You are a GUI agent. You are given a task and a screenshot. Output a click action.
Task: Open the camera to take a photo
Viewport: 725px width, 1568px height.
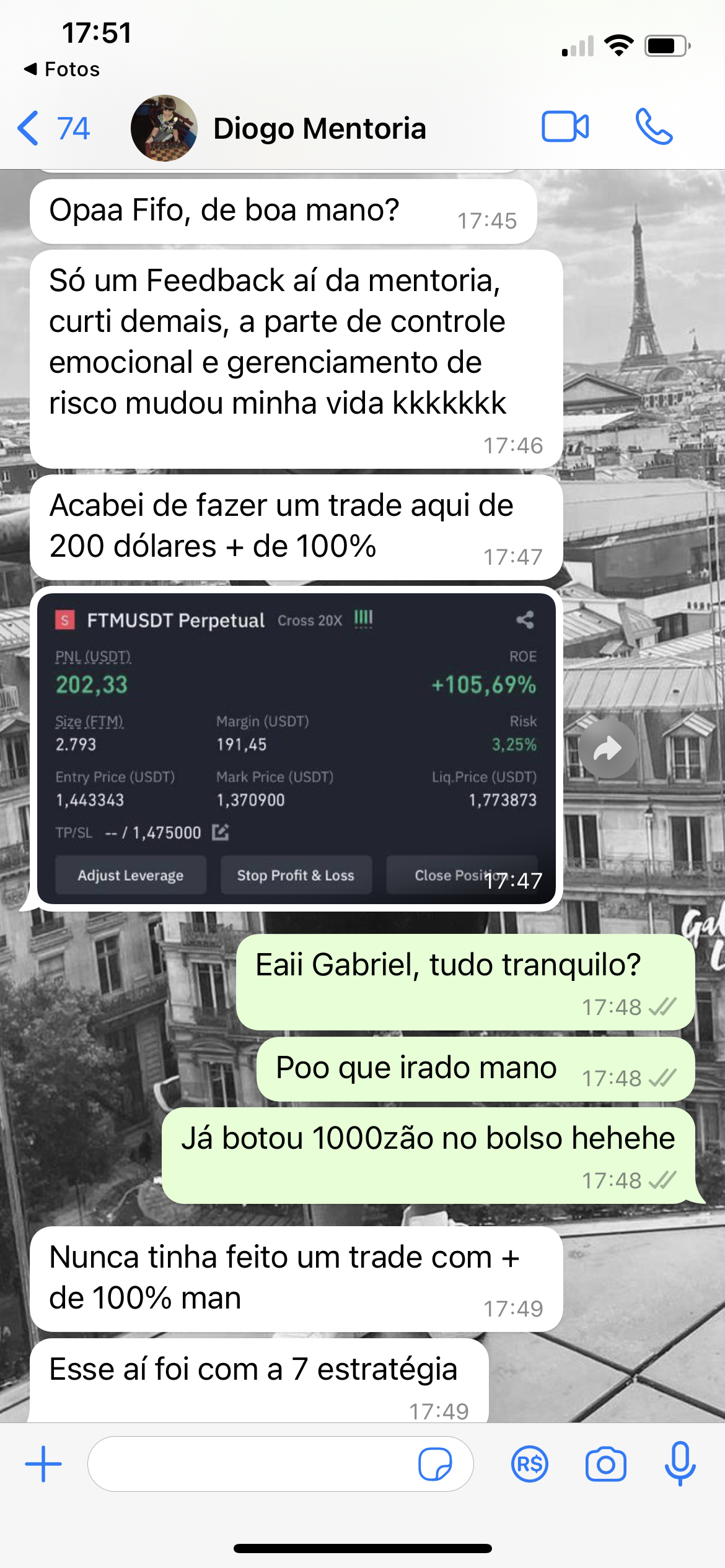click(605, 1464)
